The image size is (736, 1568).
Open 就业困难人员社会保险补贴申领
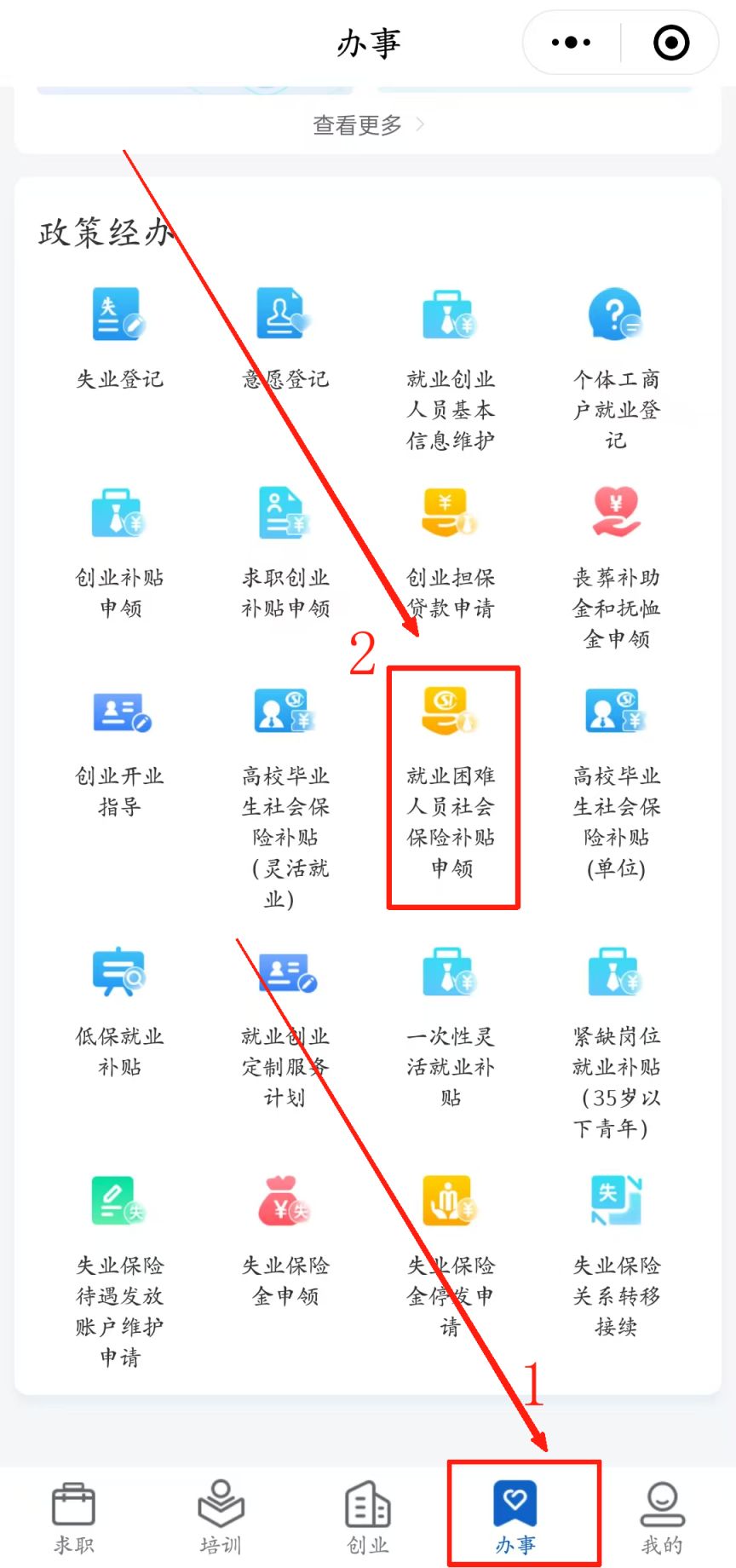451,782
